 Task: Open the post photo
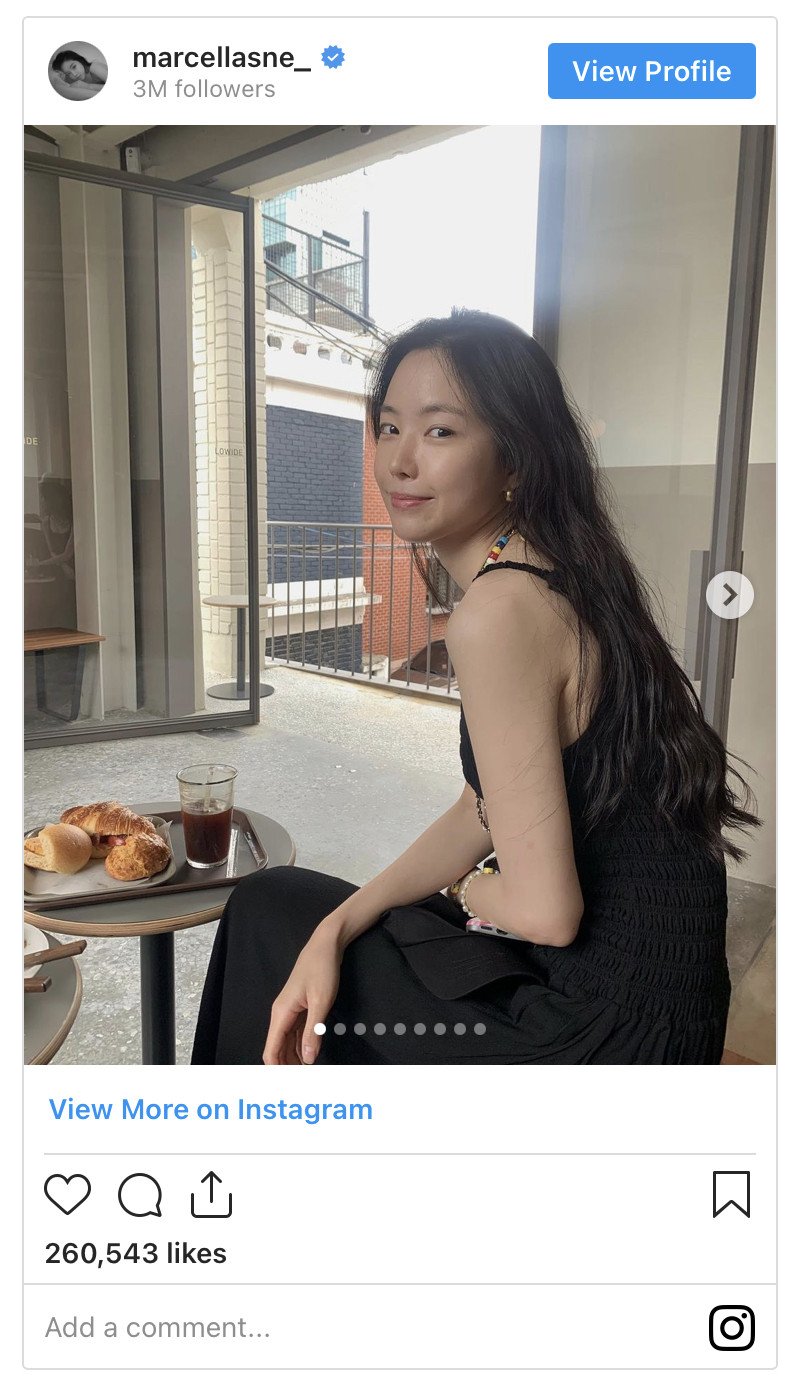pos(400,500)
